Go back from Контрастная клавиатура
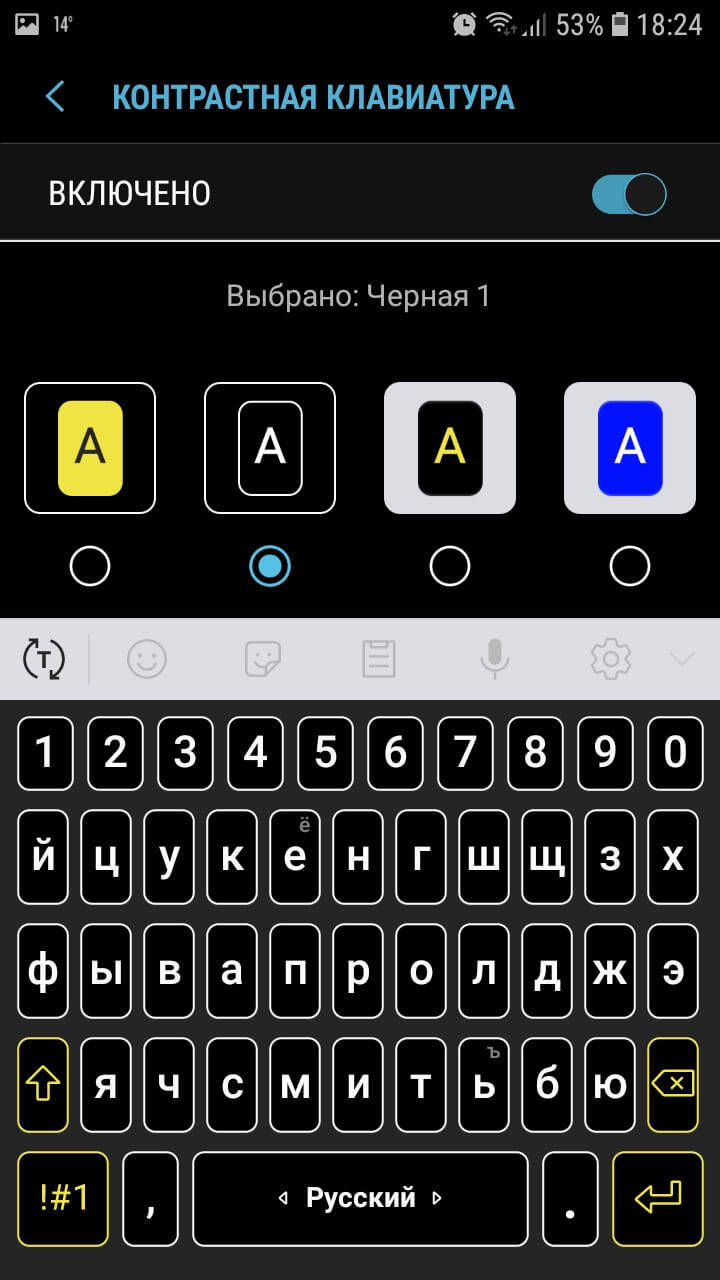The width and height of the screenshot is (720, 1280). coord(55,97)
